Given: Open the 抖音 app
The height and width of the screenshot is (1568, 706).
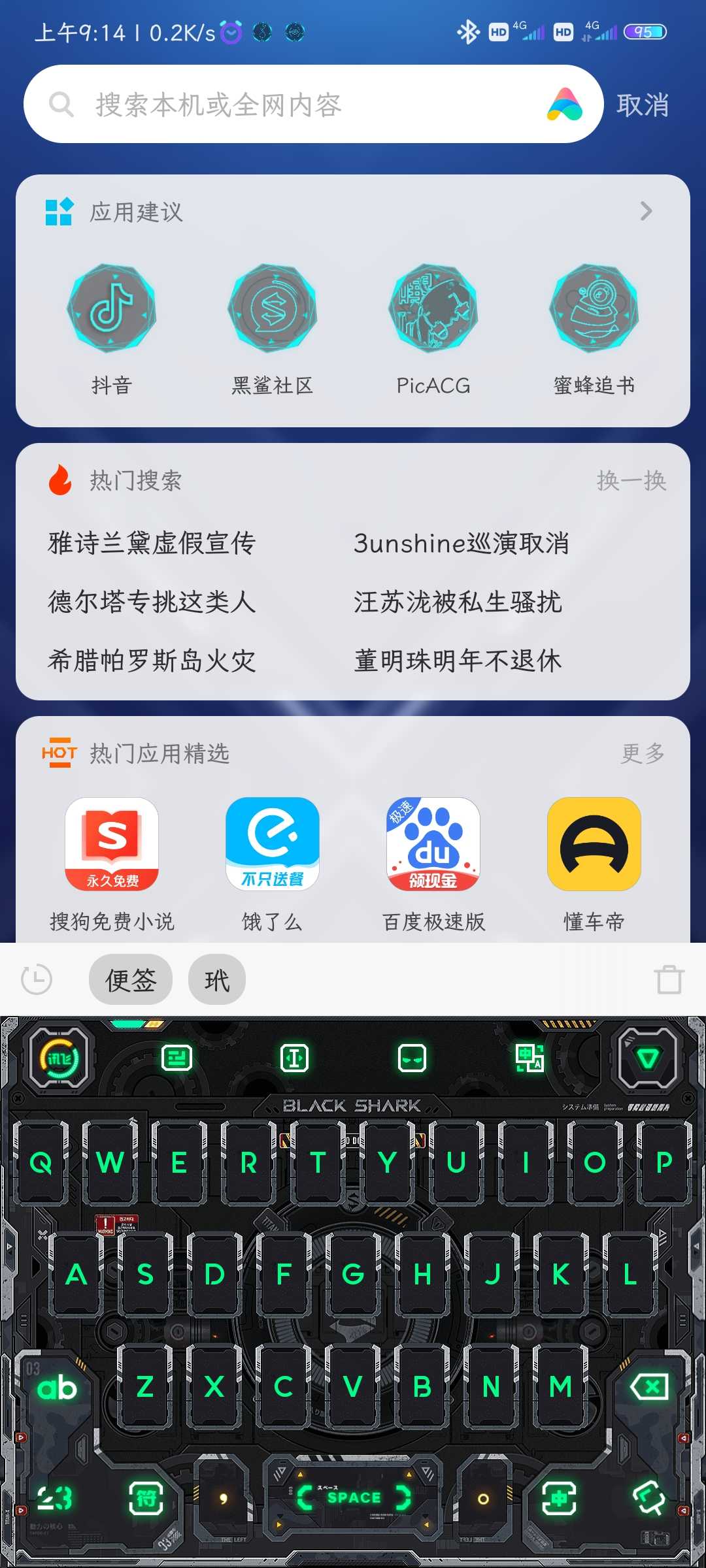Looking at the screenshot, I should tap(112, 308).
